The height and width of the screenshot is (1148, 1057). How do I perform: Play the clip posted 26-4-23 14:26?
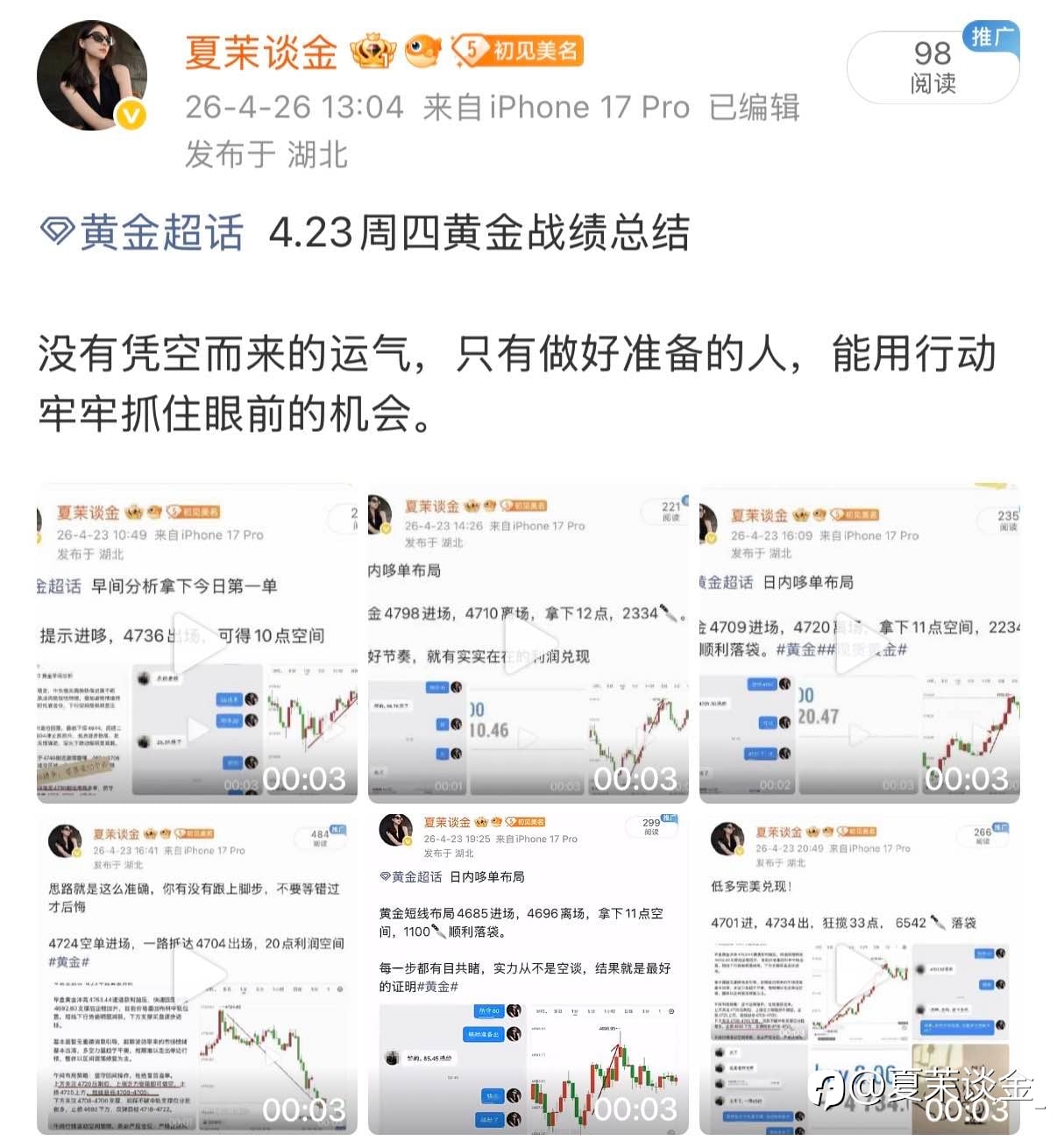(x=528, y=643)
